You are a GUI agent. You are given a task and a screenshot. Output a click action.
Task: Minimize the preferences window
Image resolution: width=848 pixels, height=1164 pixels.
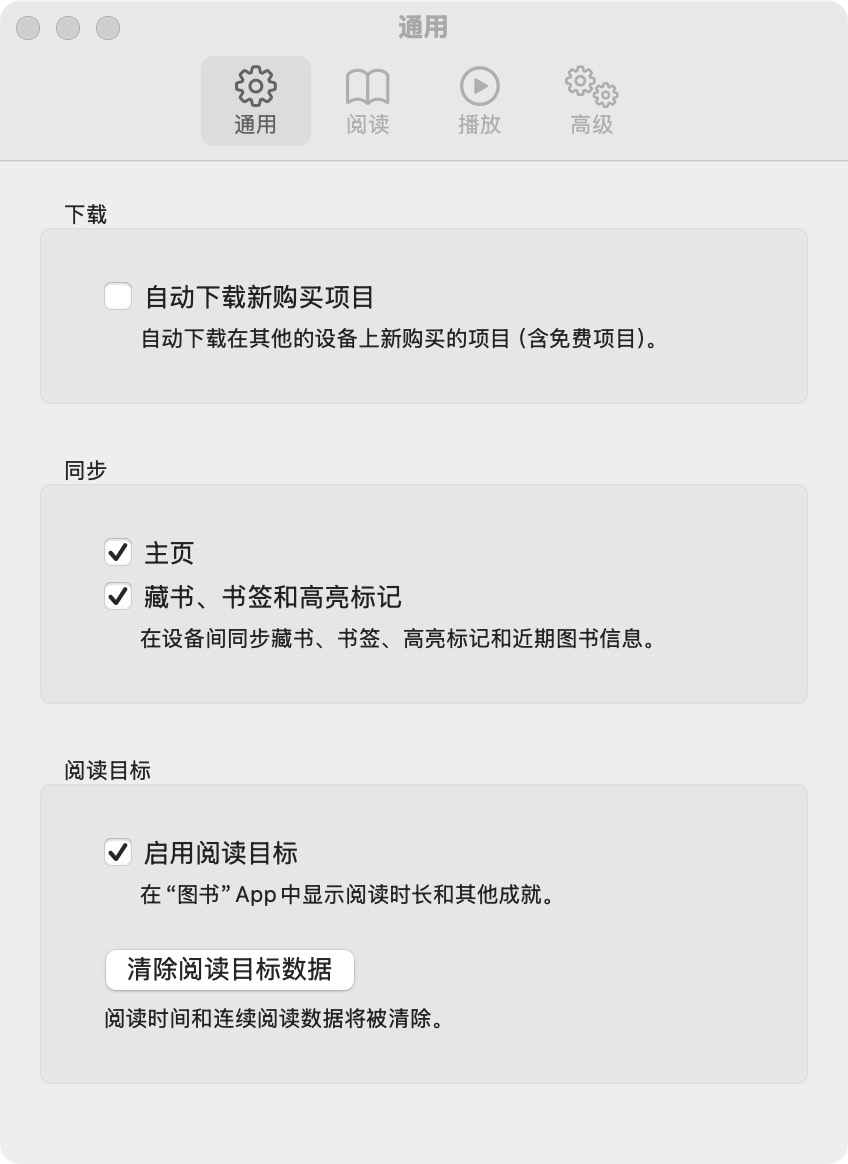tap(68, 28)
